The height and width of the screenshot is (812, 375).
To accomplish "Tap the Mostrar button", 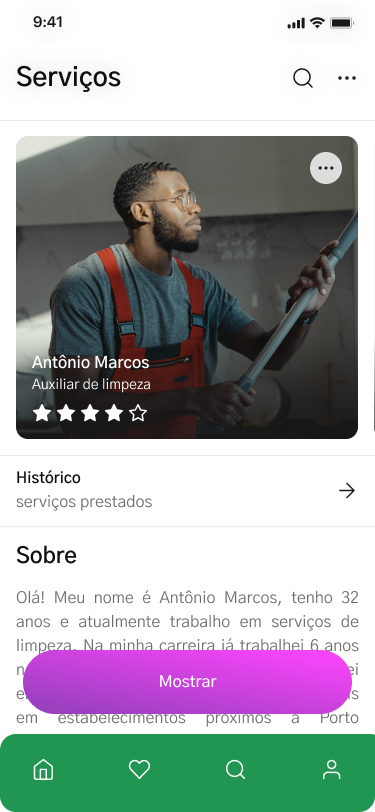I will click(x=188, y=682).
